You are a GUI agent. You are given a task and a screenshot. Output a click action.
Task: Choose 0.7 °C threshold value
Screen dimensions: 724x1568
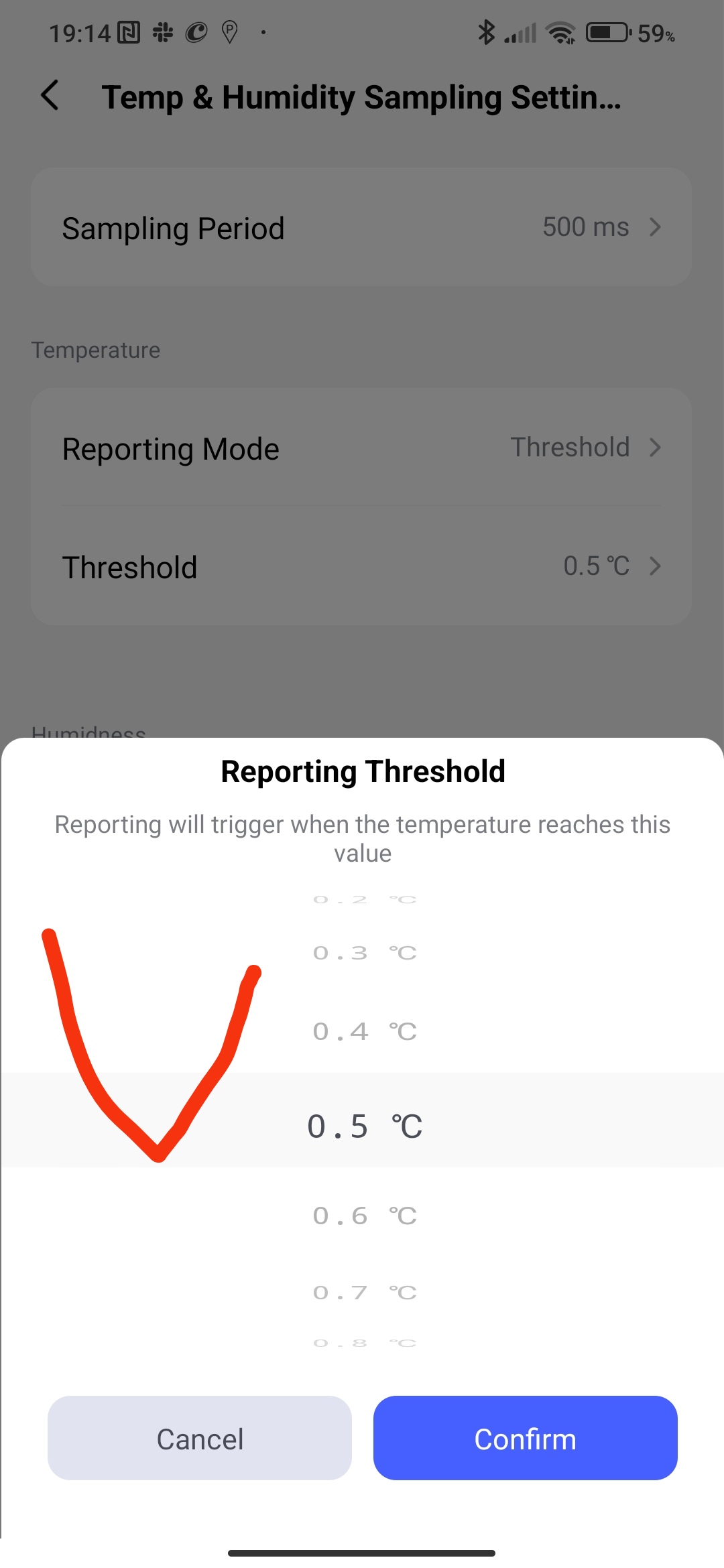coord(364,1293)
